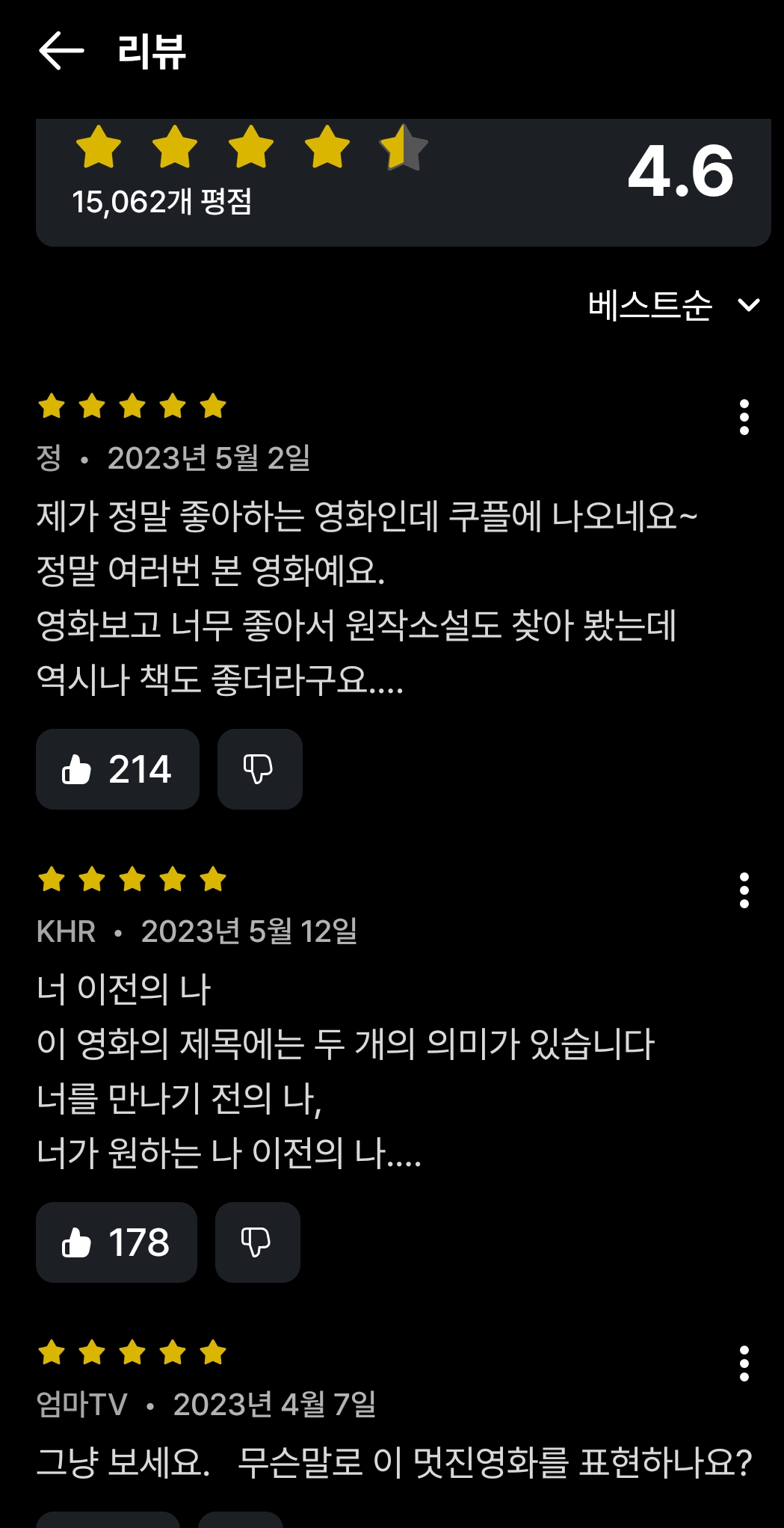Open the 베스트순 sort dropdown

pyautogui.click(x=673, y=305)
